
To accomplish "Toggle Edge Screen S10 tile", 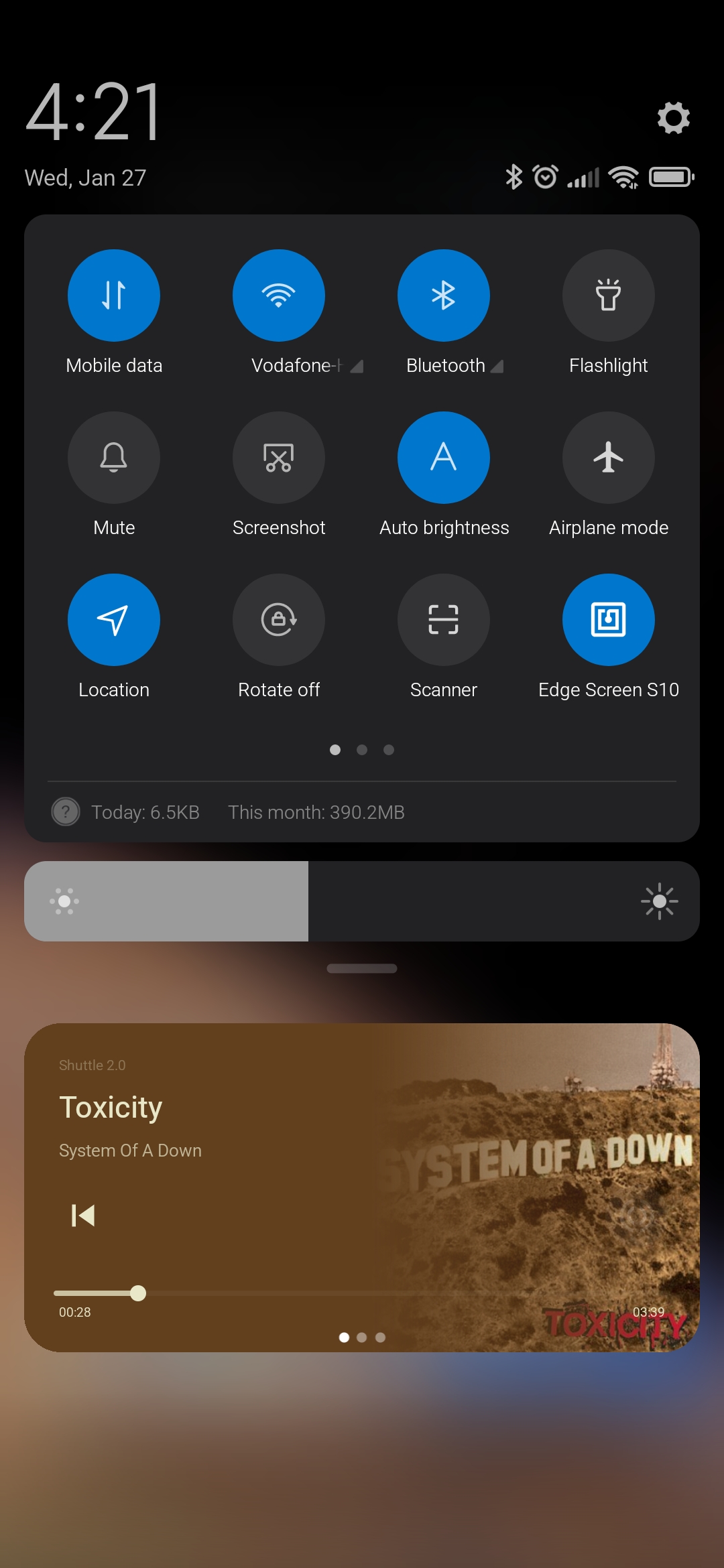I will pos(609,620).
